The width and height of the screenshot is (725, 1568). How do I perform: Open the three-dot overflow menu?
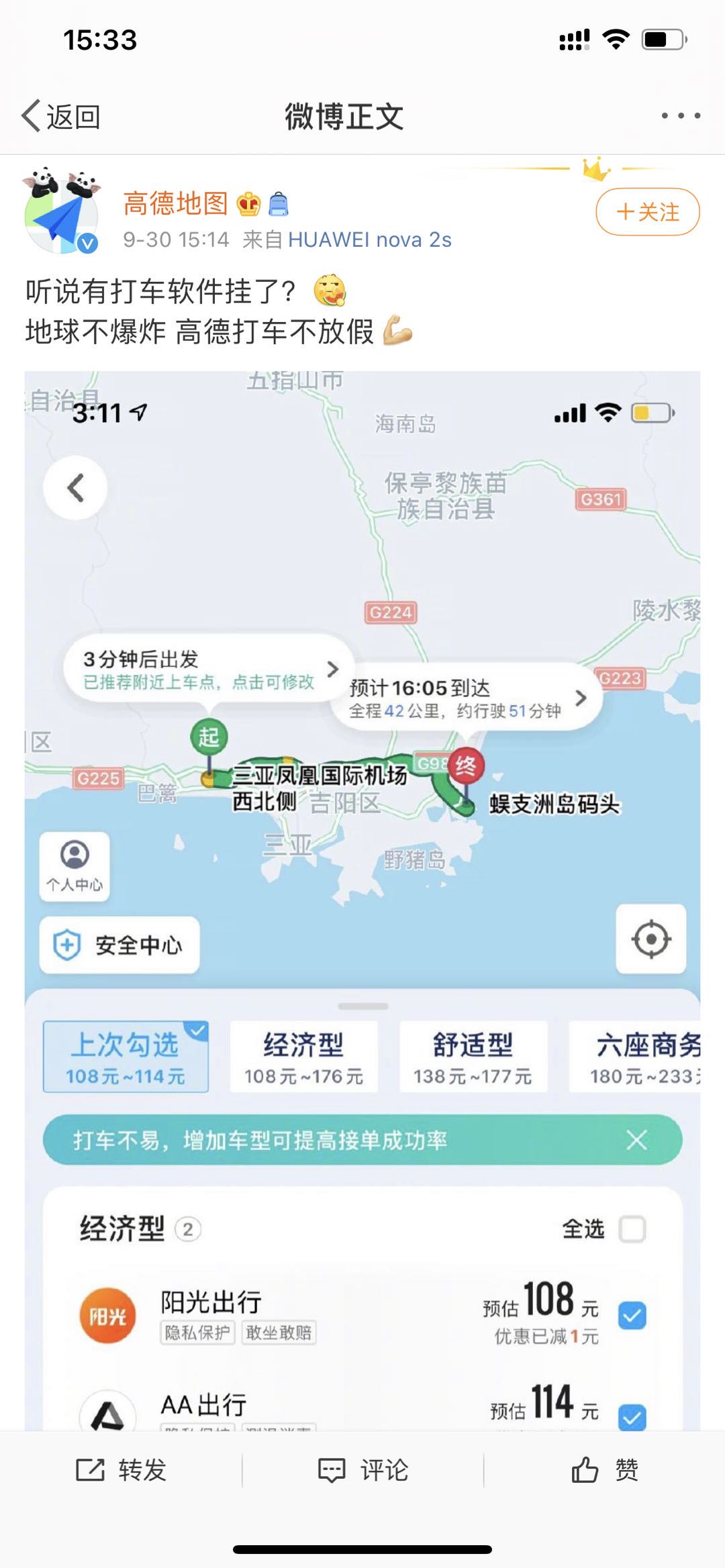point(680,116)
